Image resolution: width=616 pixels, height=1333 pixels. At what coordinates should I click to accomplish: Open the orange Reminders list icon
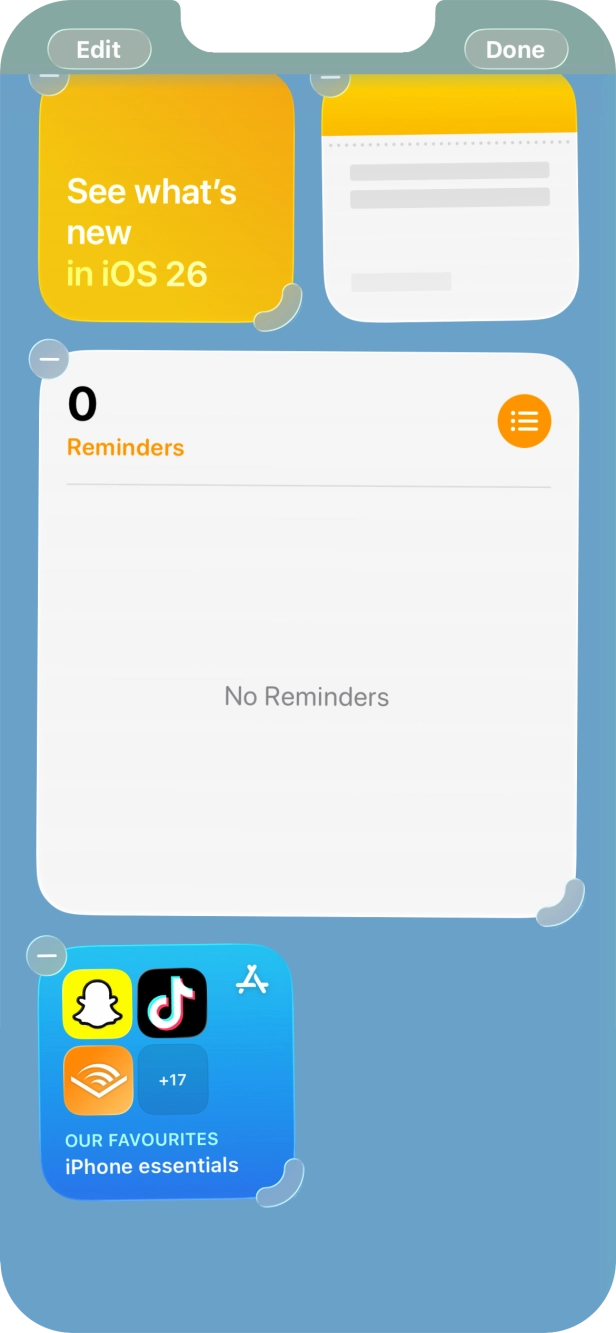point(524,421)
